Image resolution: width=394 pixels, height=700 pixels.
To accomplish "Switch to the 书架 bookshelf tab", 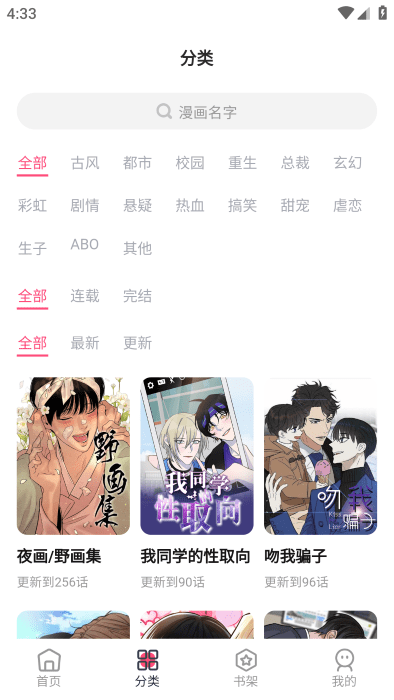I will [246, 668].
